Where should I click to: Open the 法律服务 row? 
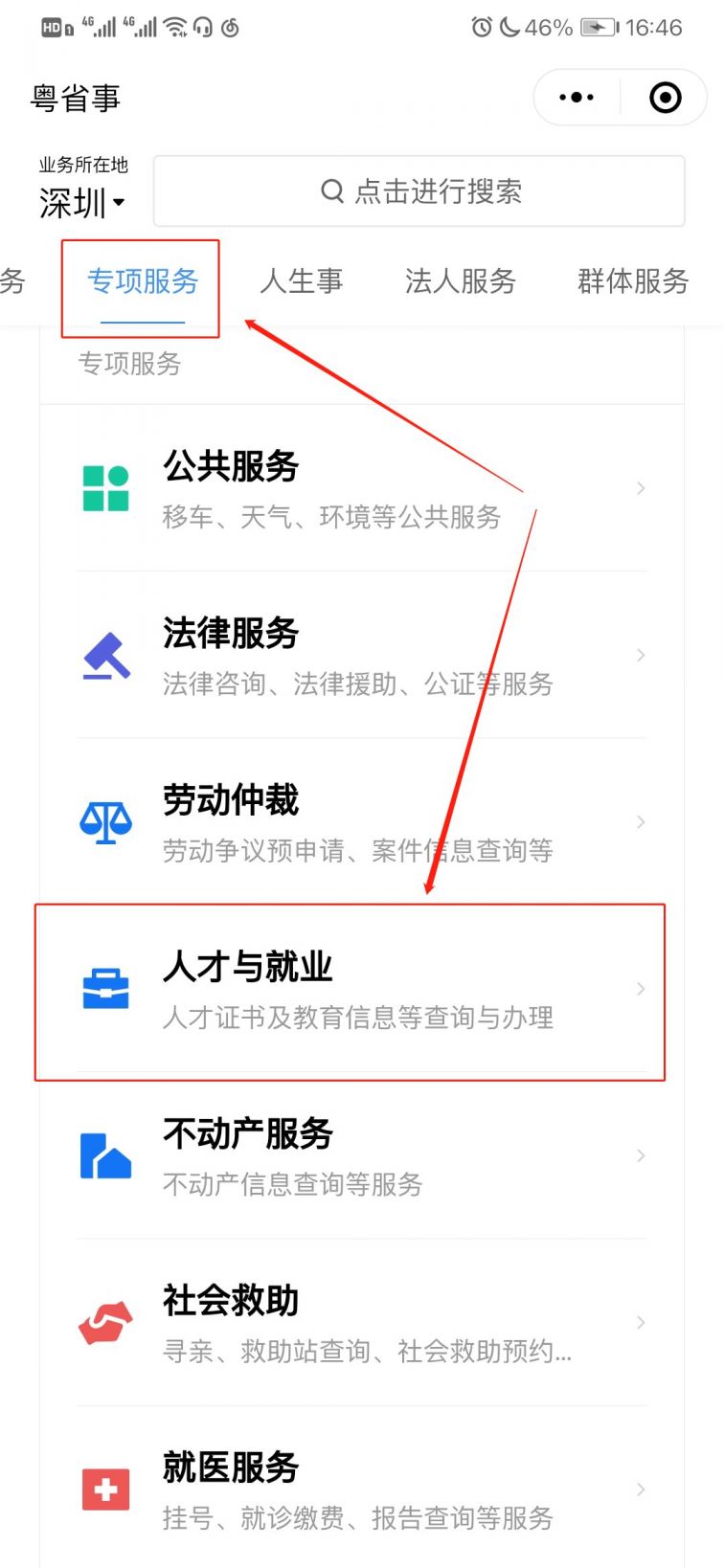click(x=362, y=656)
